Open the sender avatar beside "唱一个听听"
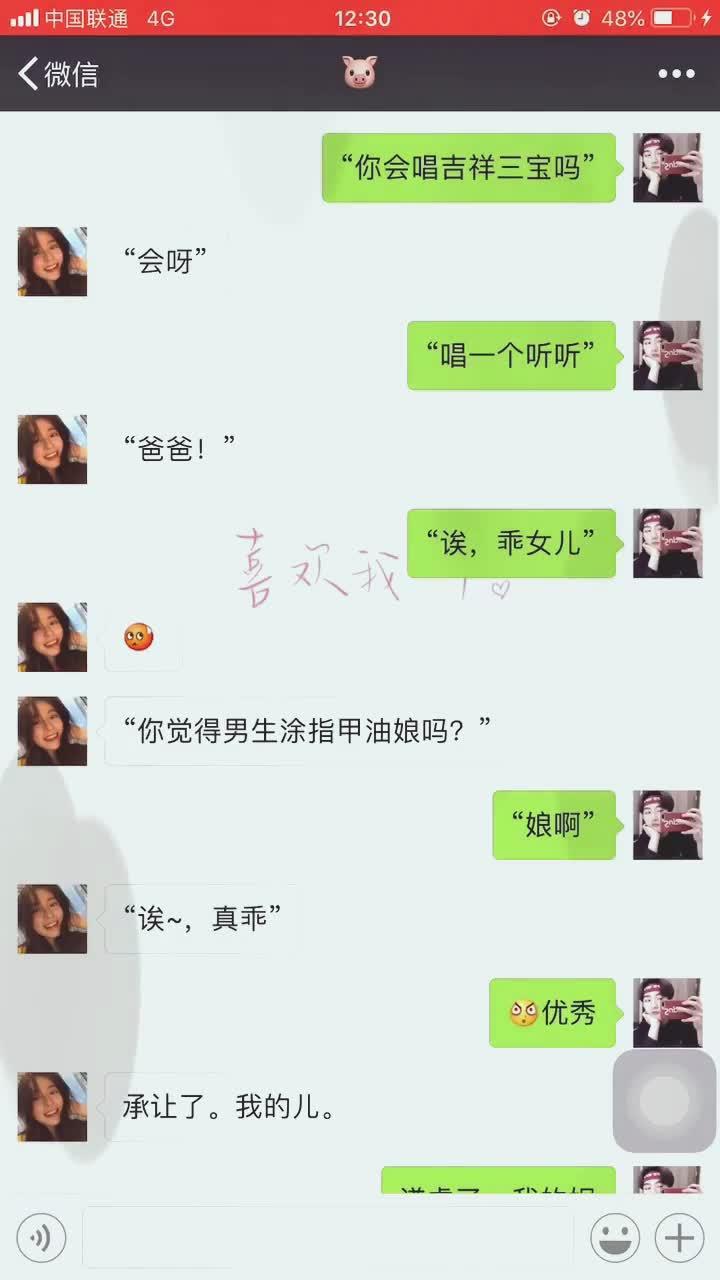Image resolution: width=720 pixels, height=1280 pixels. (x=667, y=355)
